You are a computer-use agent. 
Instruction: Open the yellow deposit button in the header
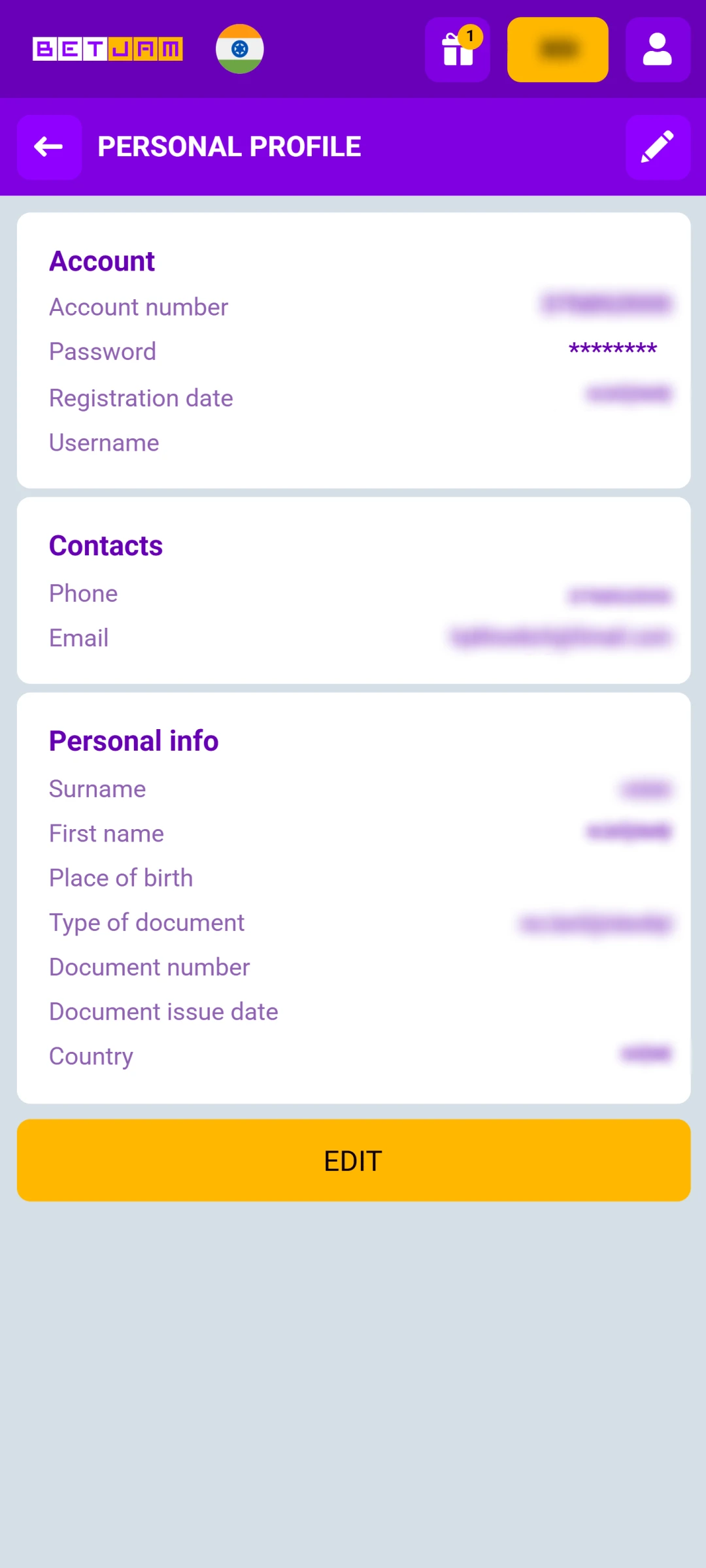click(558, 50)
